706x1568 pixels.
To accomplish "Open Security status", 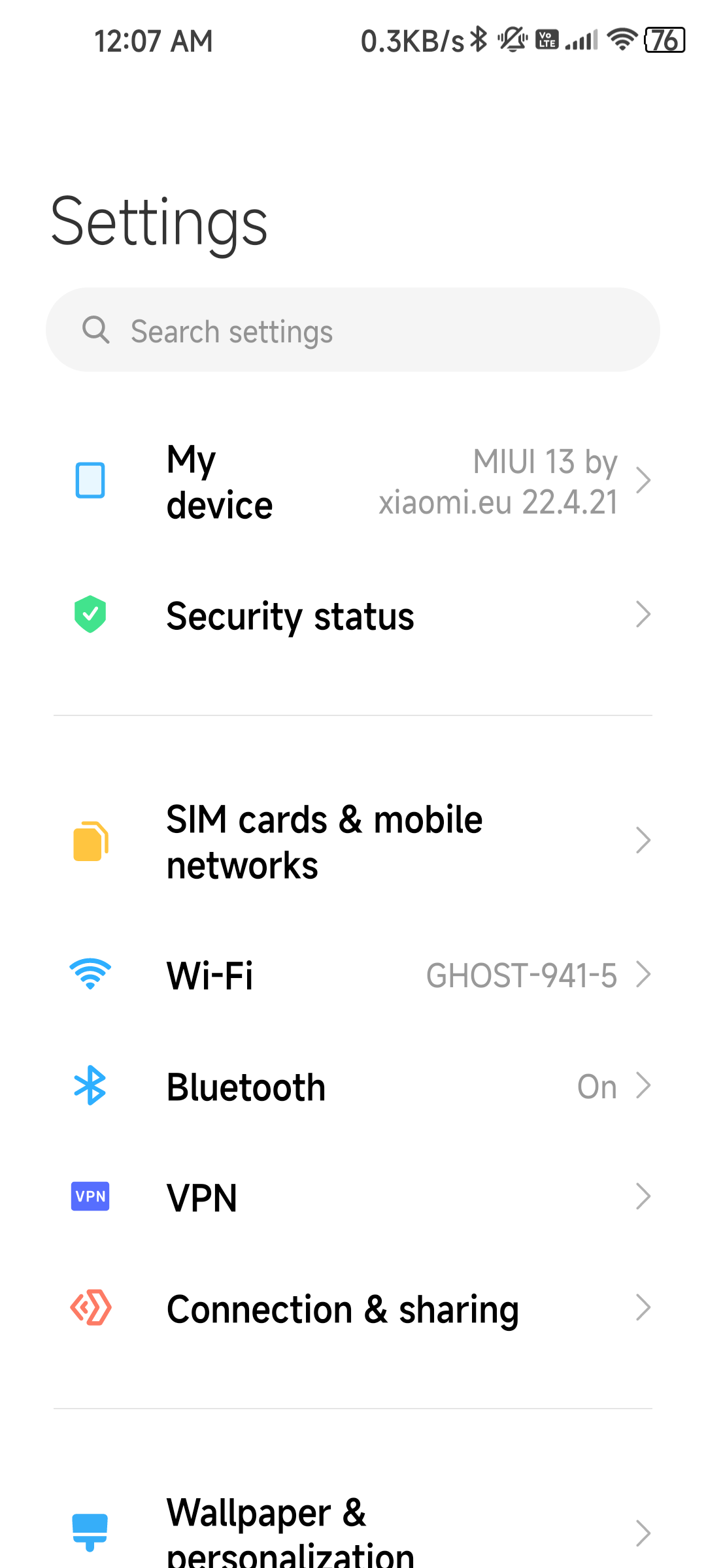I will [x=353, y=615].
